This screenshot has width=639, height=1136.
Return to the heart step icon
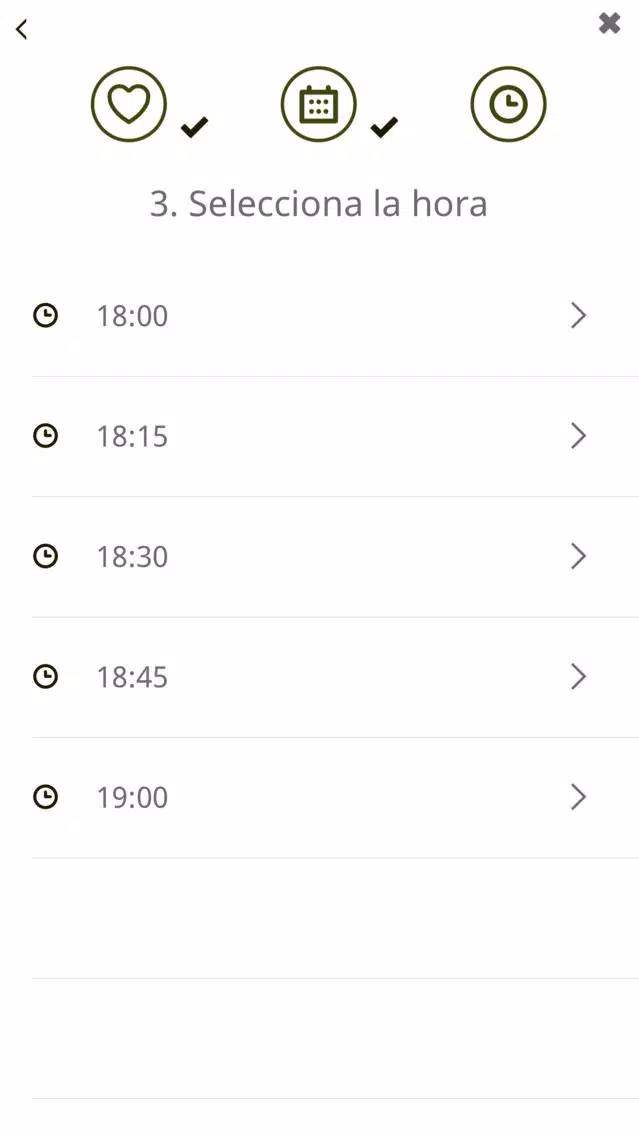pyautogui.click(x=129, y=104)
